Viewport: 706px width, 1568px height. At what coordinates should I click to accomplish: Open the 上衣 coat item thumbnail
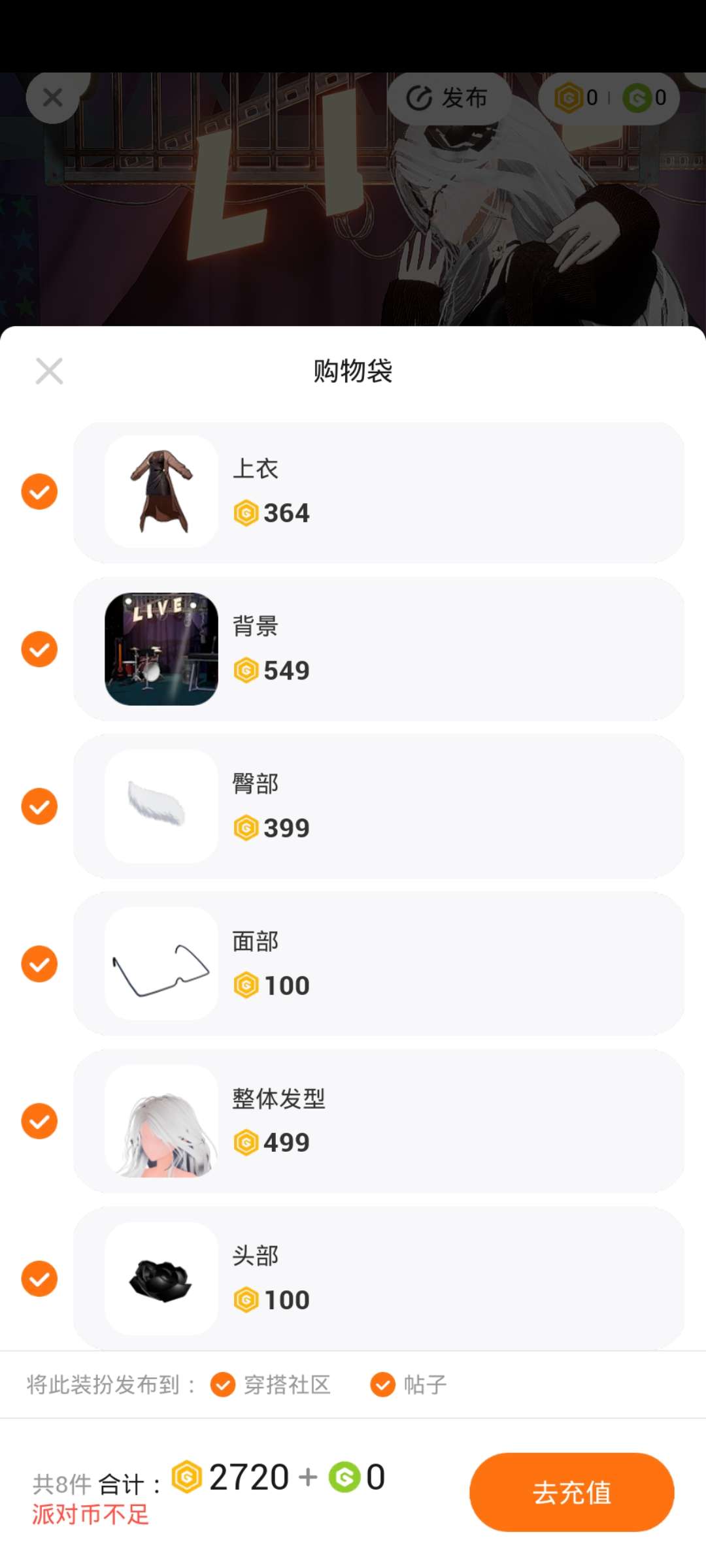(161, 491)
